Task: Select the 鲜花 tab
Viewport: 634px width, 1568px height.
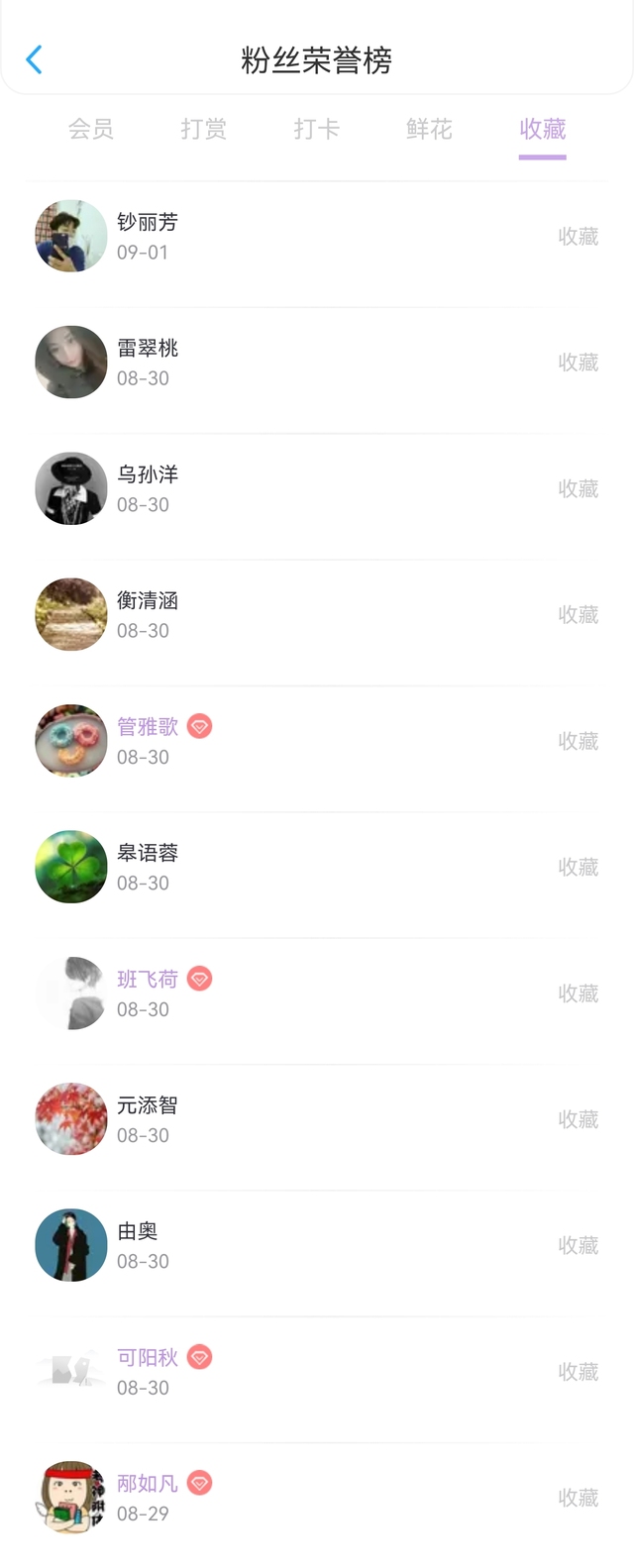Action: click(x=429, y=129)
